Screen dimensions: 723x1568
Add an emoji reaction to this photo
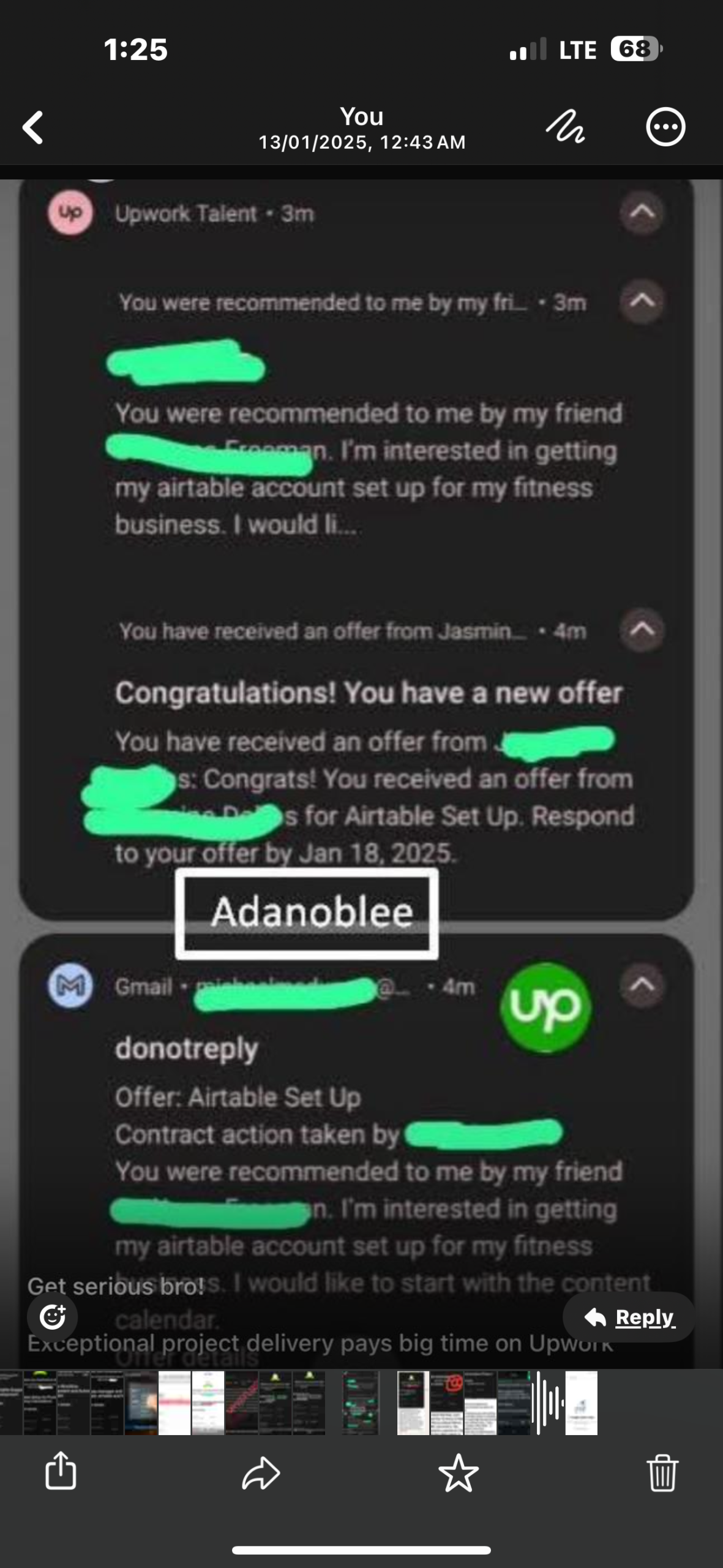pyautogui.click(x=53, y=1316)
